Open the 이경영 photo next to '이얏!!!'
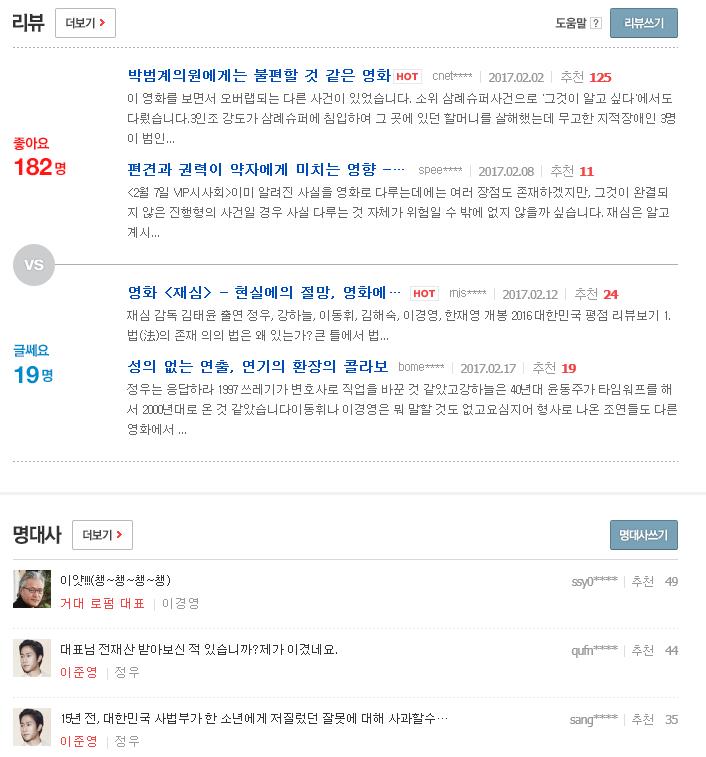 [32, 589]
